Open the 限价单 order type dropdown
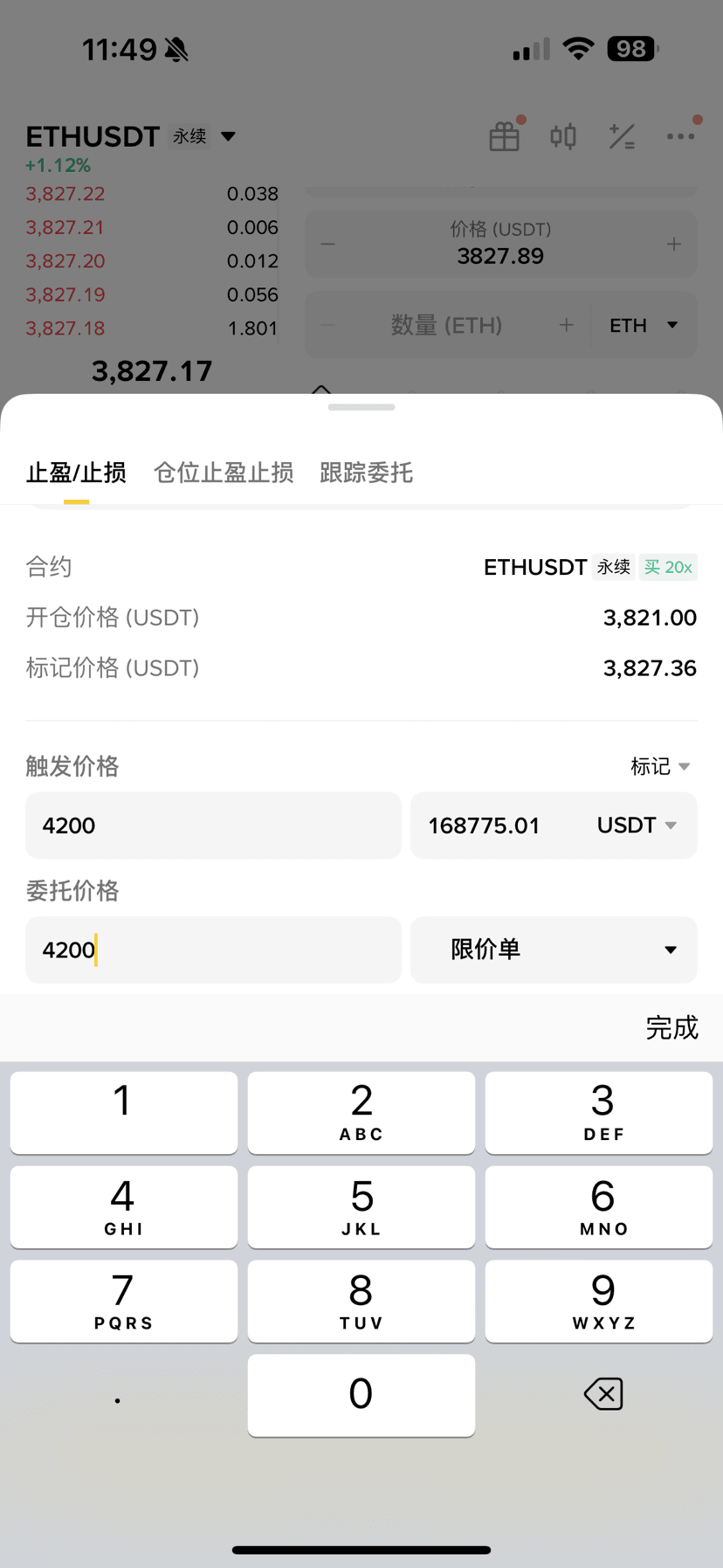 [x=554, y=950]
